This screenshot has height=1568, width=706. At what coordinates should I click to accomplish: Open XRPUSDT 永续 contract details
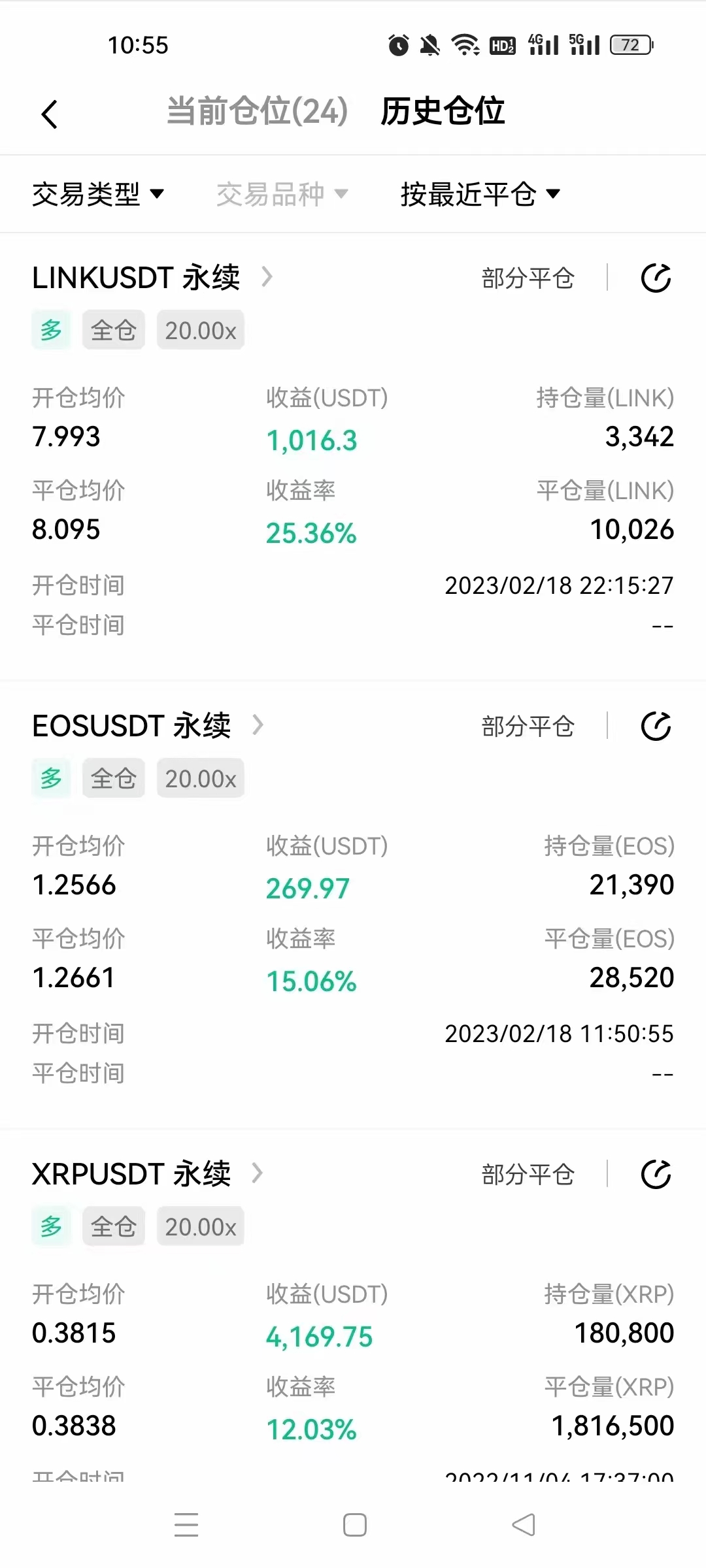148,1174
